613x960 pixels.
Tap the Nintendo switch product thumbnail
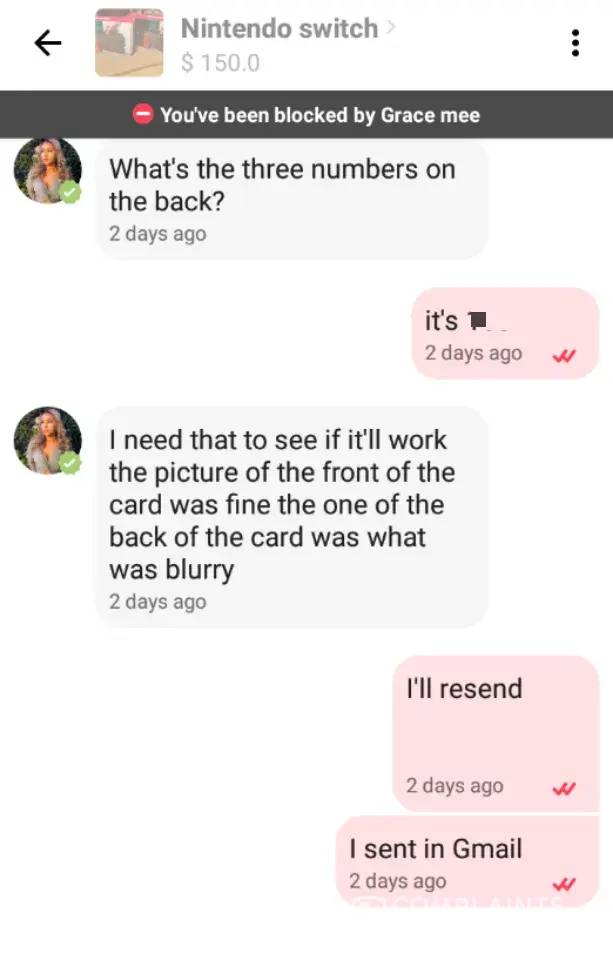(x=129, y=43)
